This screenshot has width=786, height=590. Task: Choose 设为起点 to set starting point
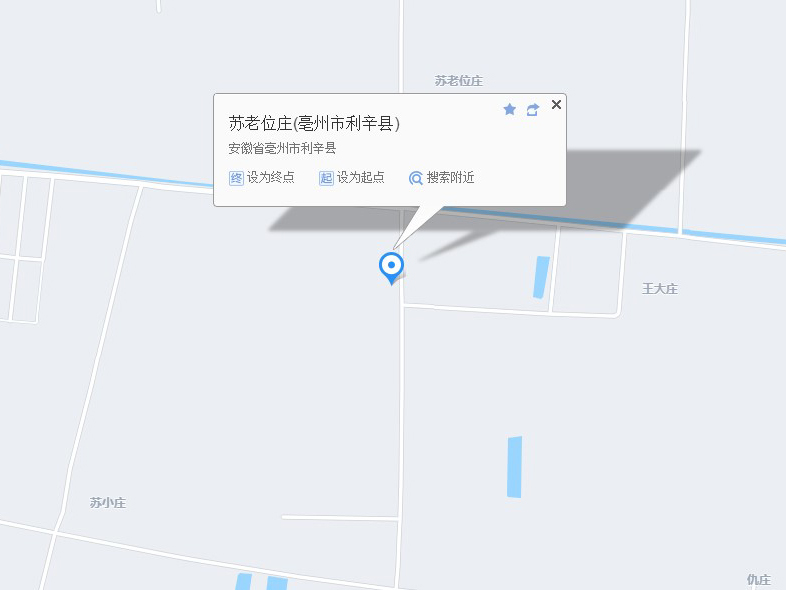click(352, 178)
